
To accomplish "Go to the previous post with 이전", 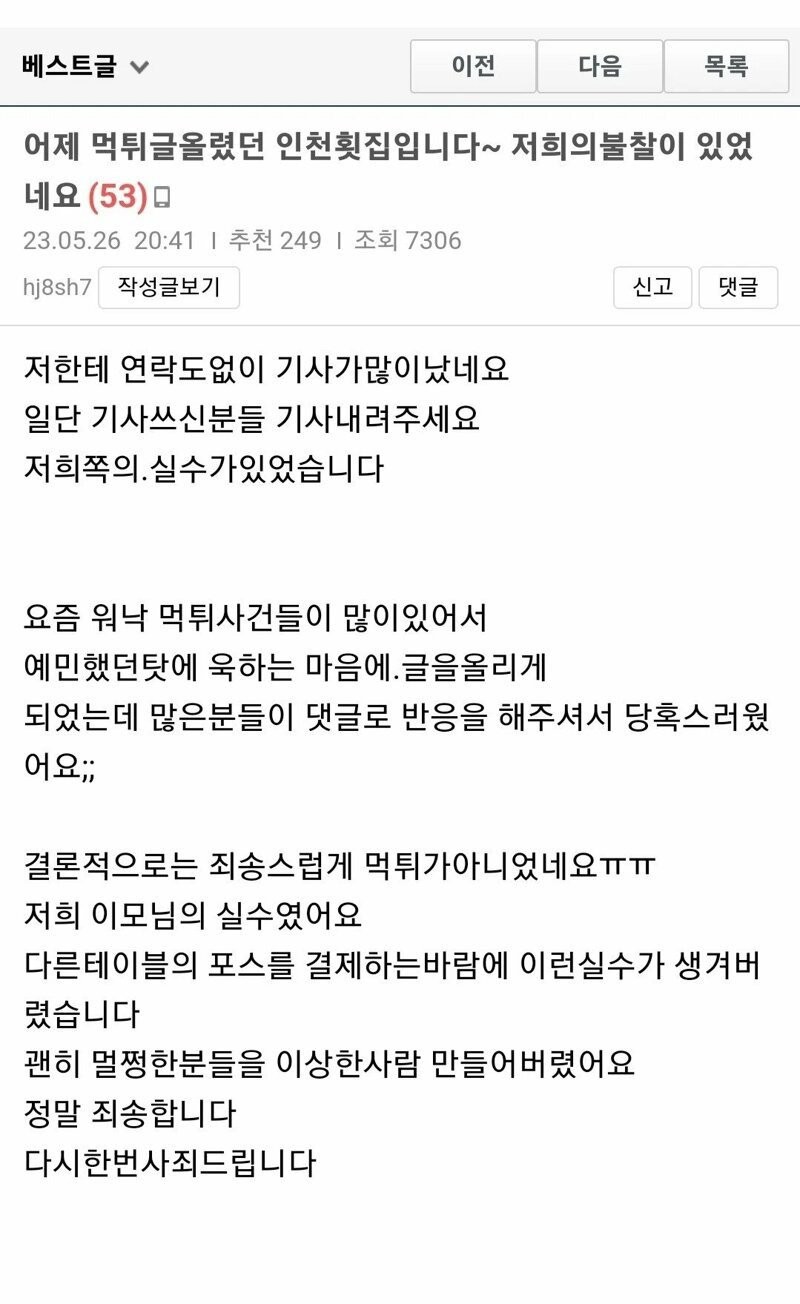I will tap(473, 67).
